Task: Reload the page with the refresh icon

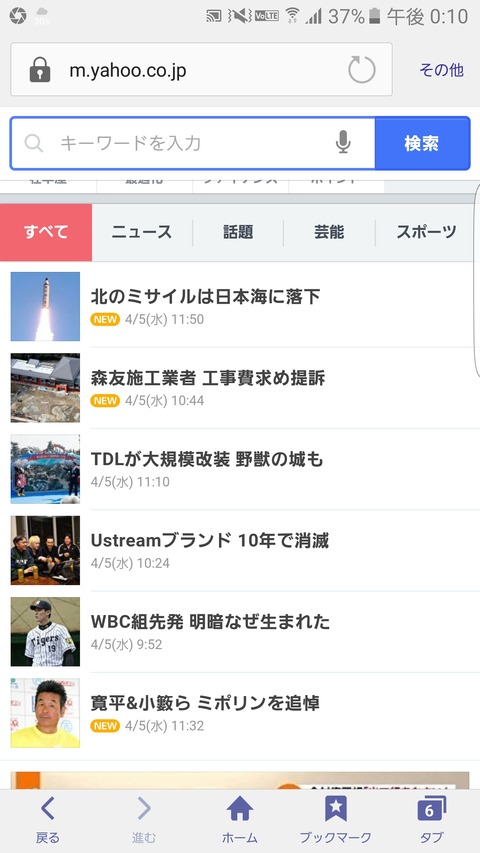Action: coord(362,70)
